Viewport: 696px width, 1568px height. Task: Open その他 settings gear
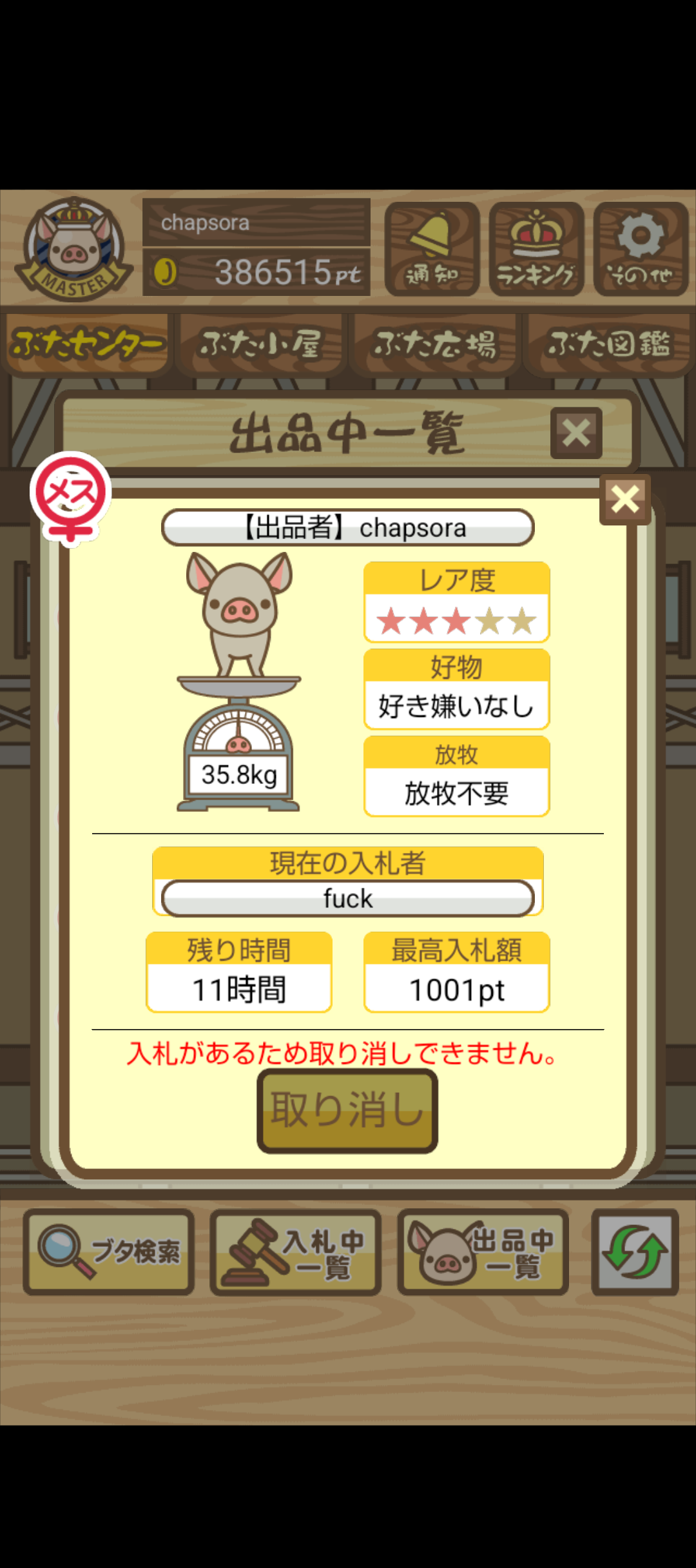(641, 249)
